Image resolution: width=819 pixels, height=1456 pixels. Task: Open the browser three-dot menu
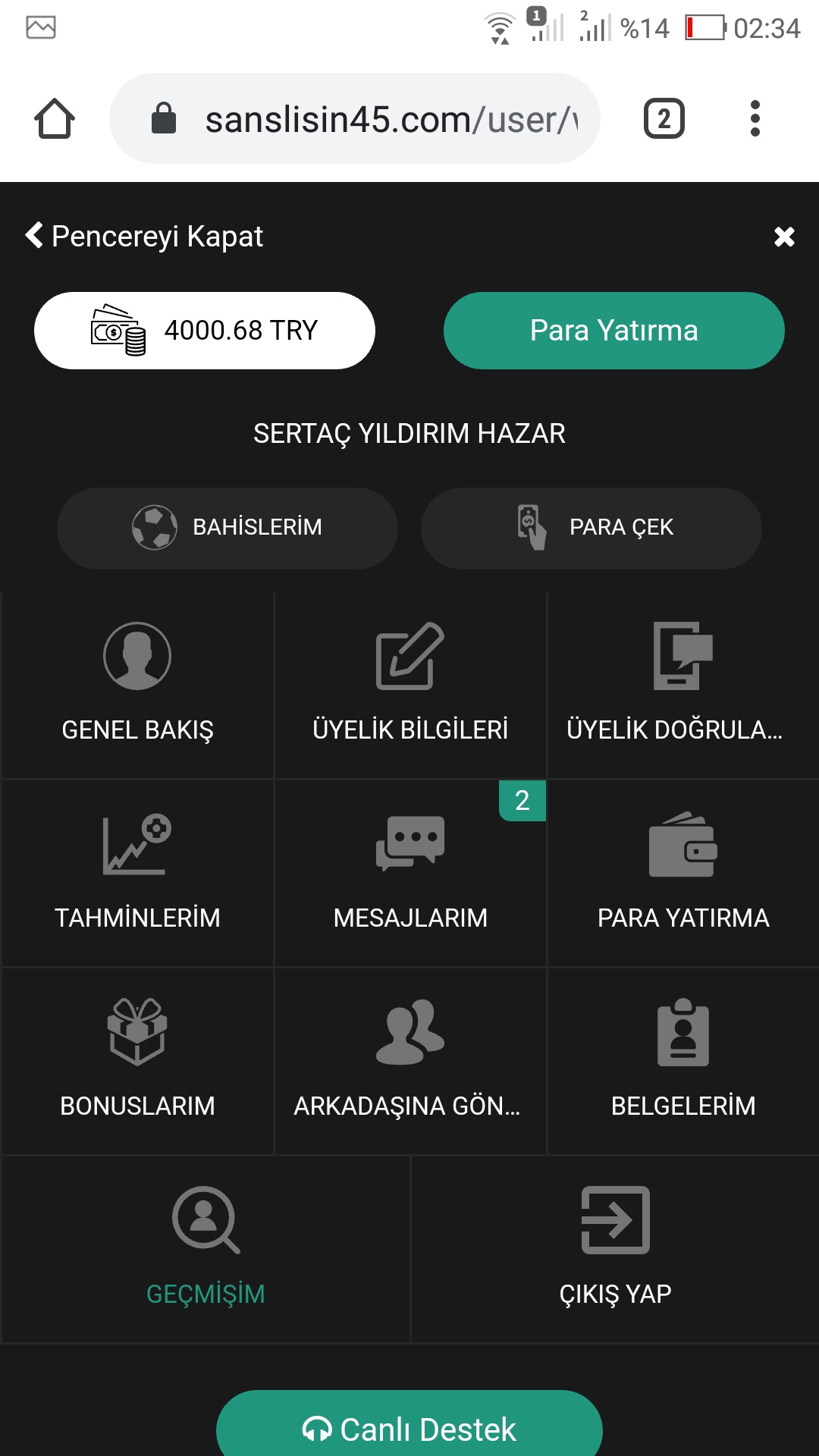[x=755, y=118]
